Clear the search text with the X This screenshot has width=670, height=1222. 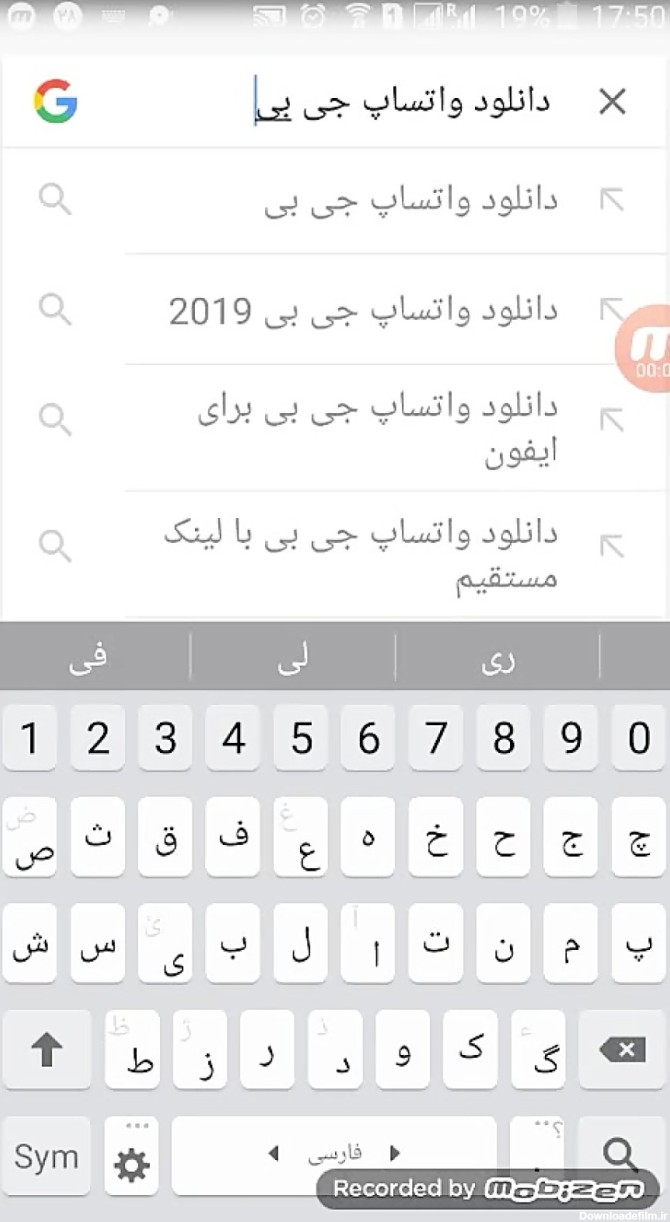(x=611, y=101)
